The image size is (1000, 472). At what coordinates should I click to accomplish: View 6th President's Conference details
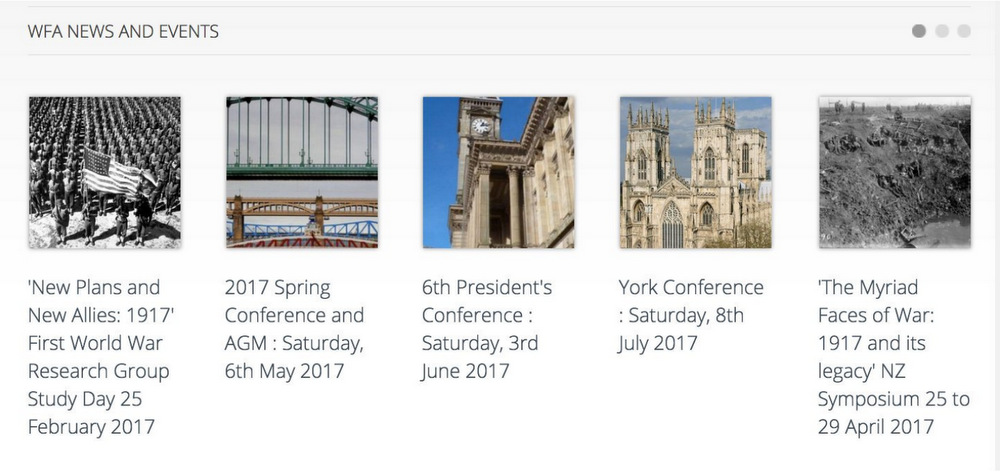[486, 329]
